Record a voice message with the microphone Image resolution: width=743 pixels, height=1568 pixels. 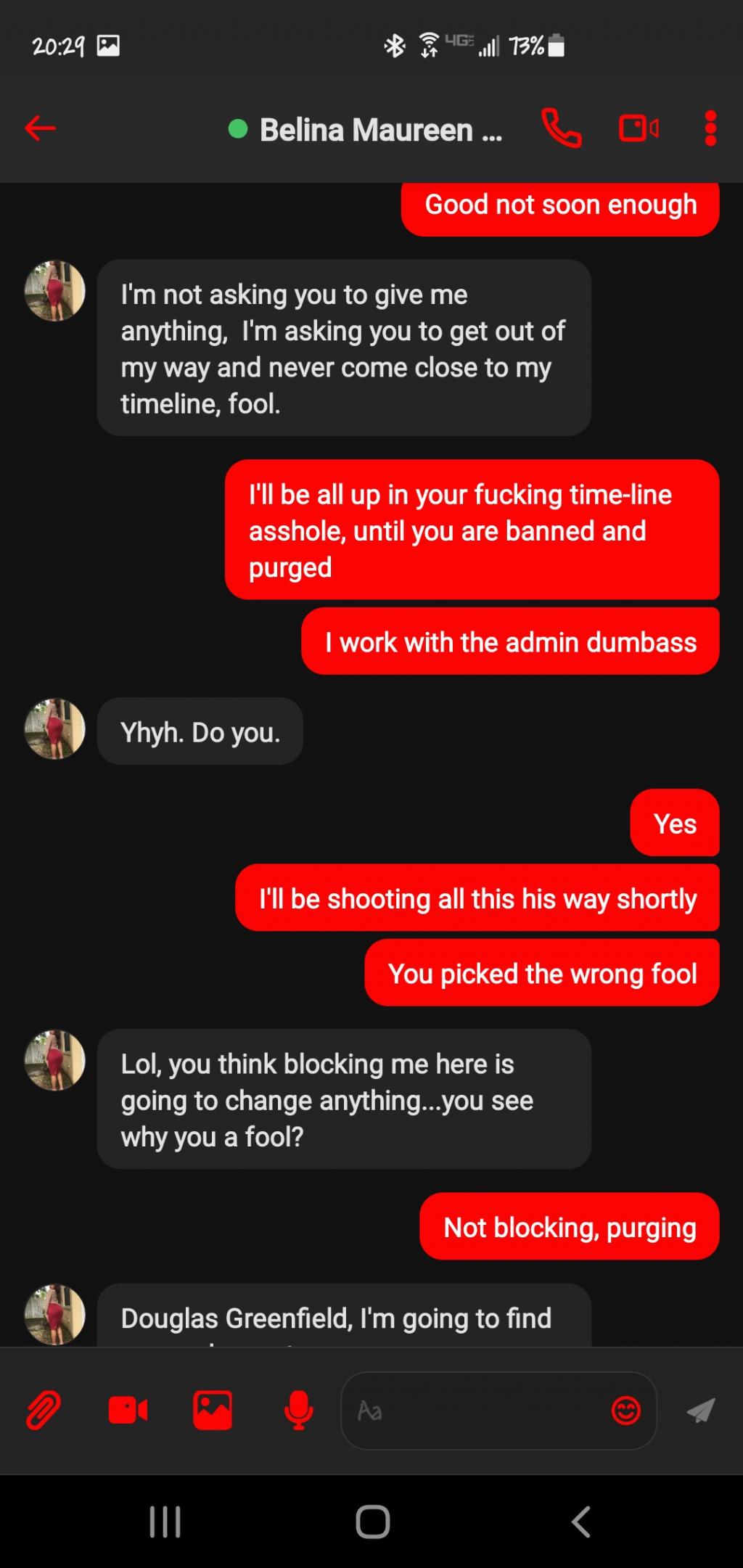click(298, 1410)
